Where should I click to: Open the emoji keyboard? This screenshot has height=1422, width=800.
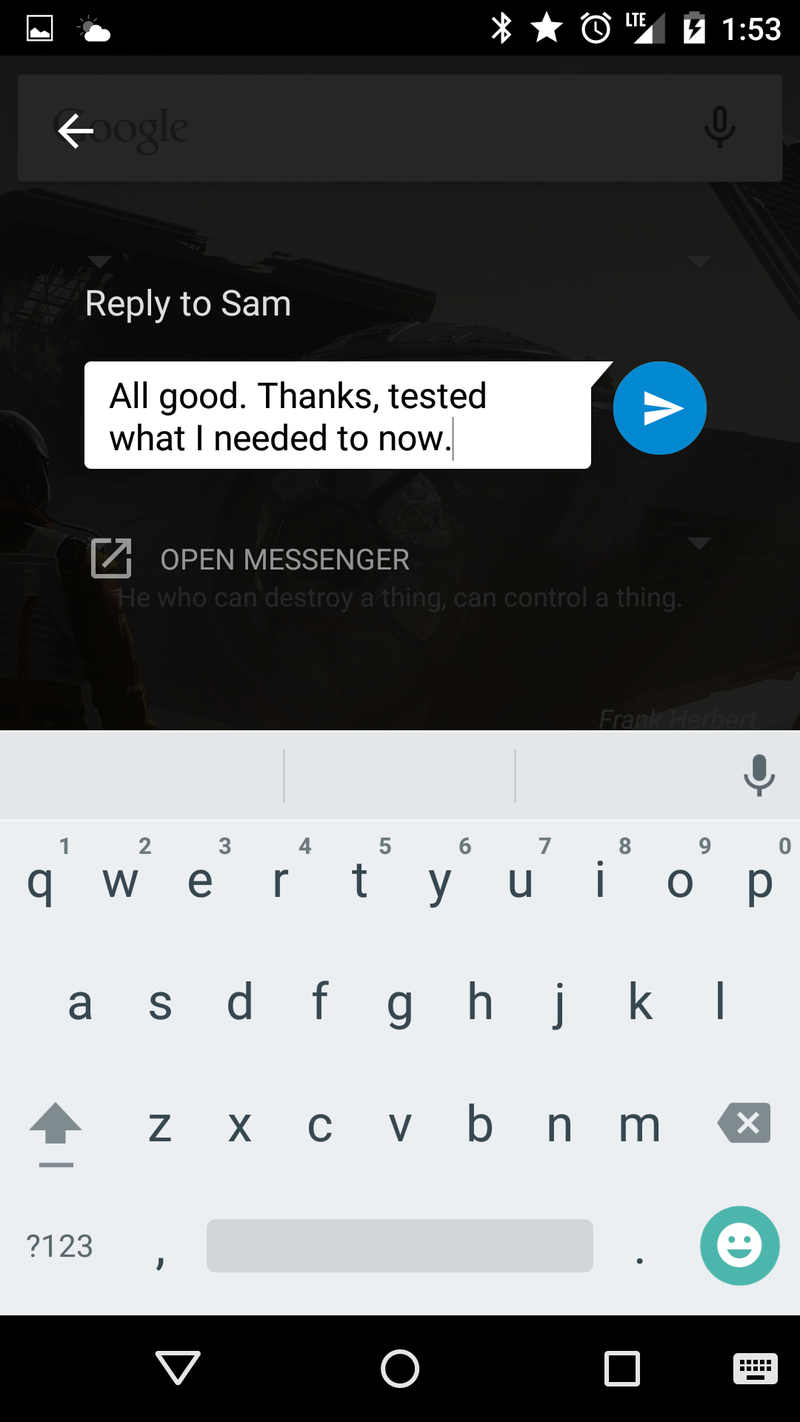[739, 1246]
